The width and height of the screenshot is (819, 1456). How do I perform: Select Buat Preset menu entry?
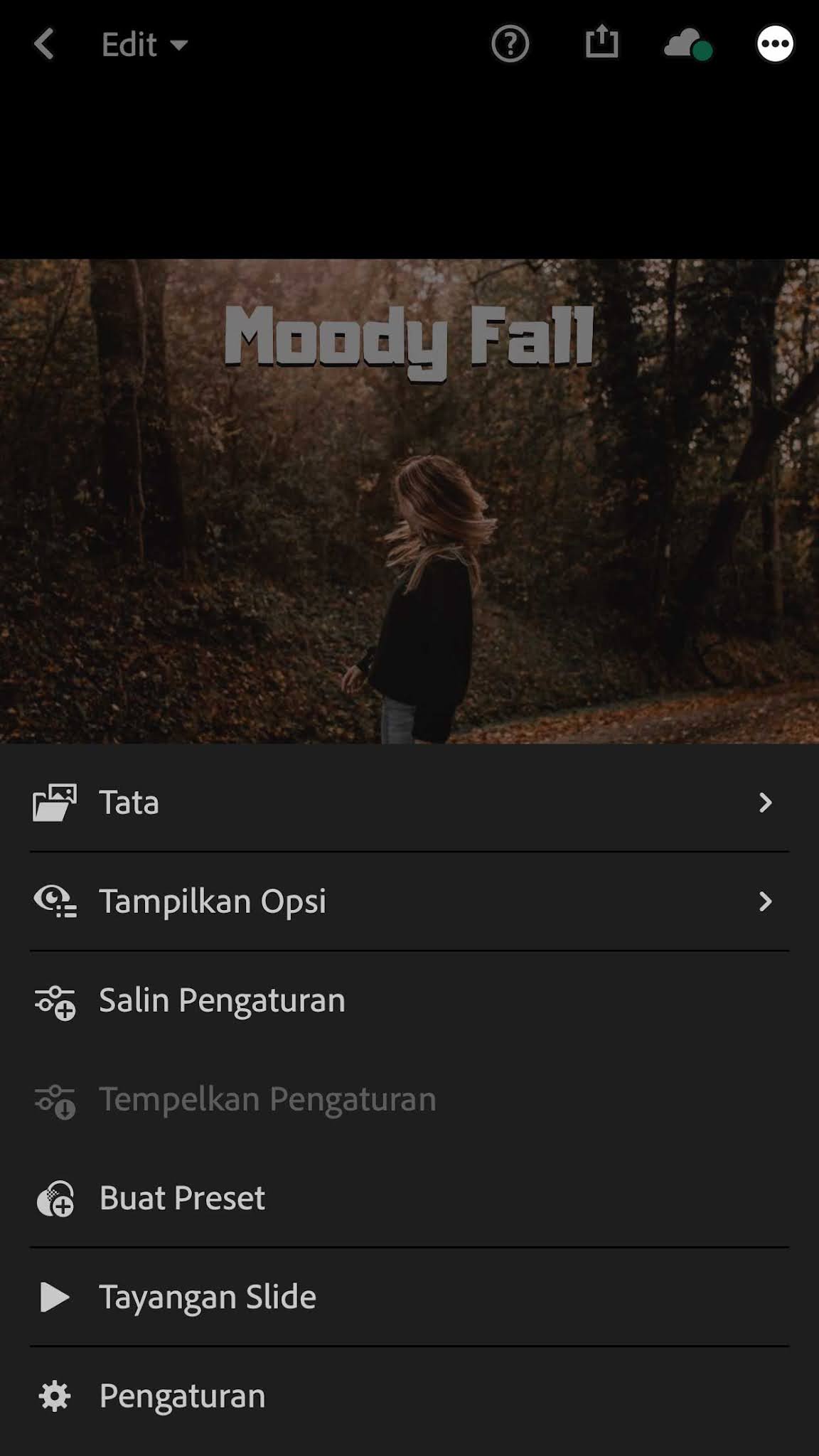181,1198
